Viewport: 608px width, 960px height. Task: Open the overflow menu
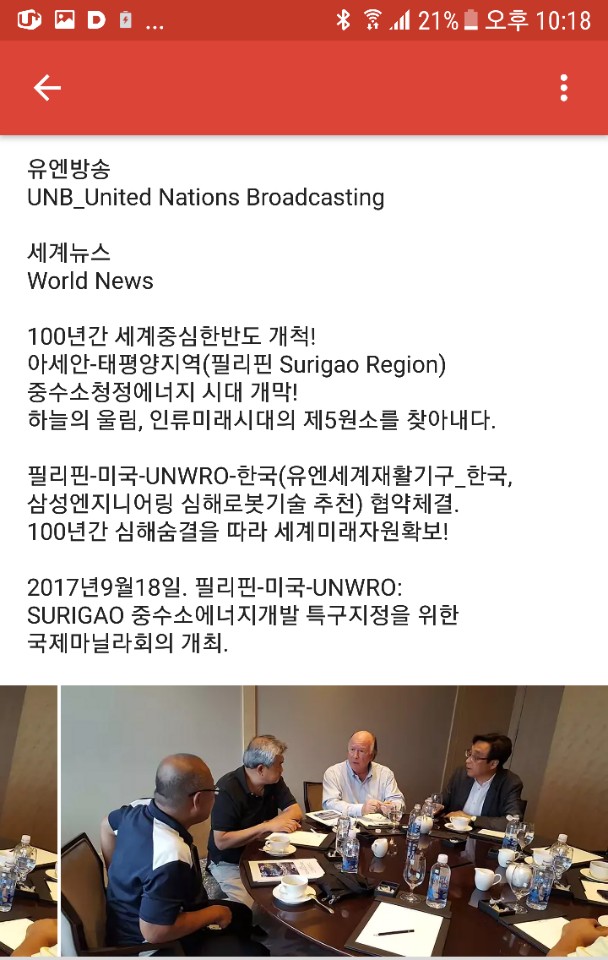564,88
